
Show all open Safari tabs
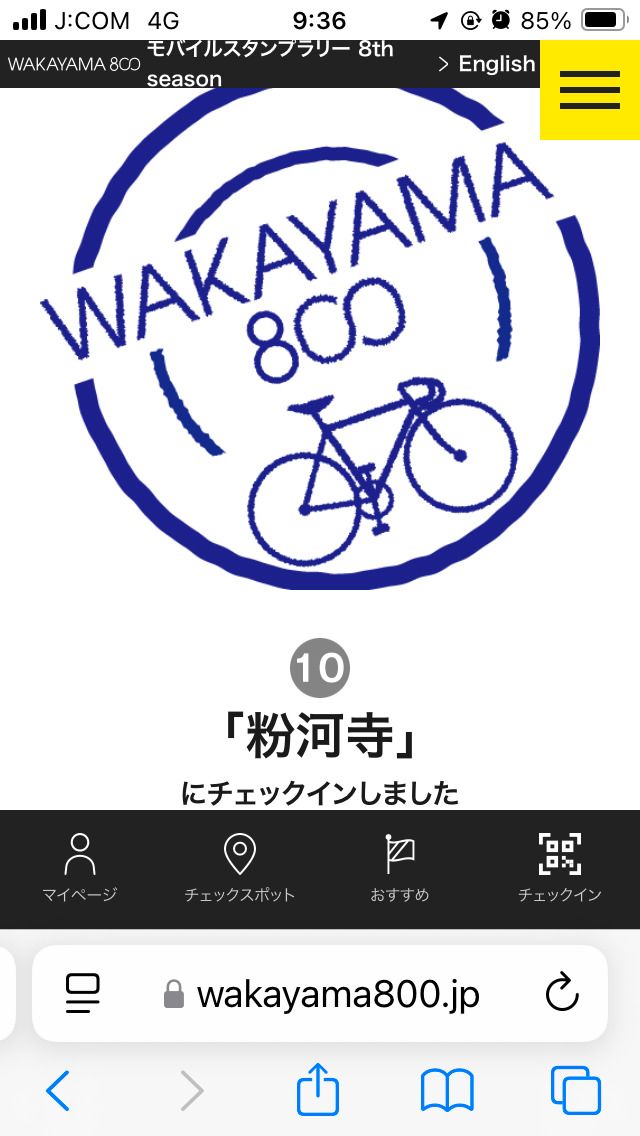coord(575,1090)
